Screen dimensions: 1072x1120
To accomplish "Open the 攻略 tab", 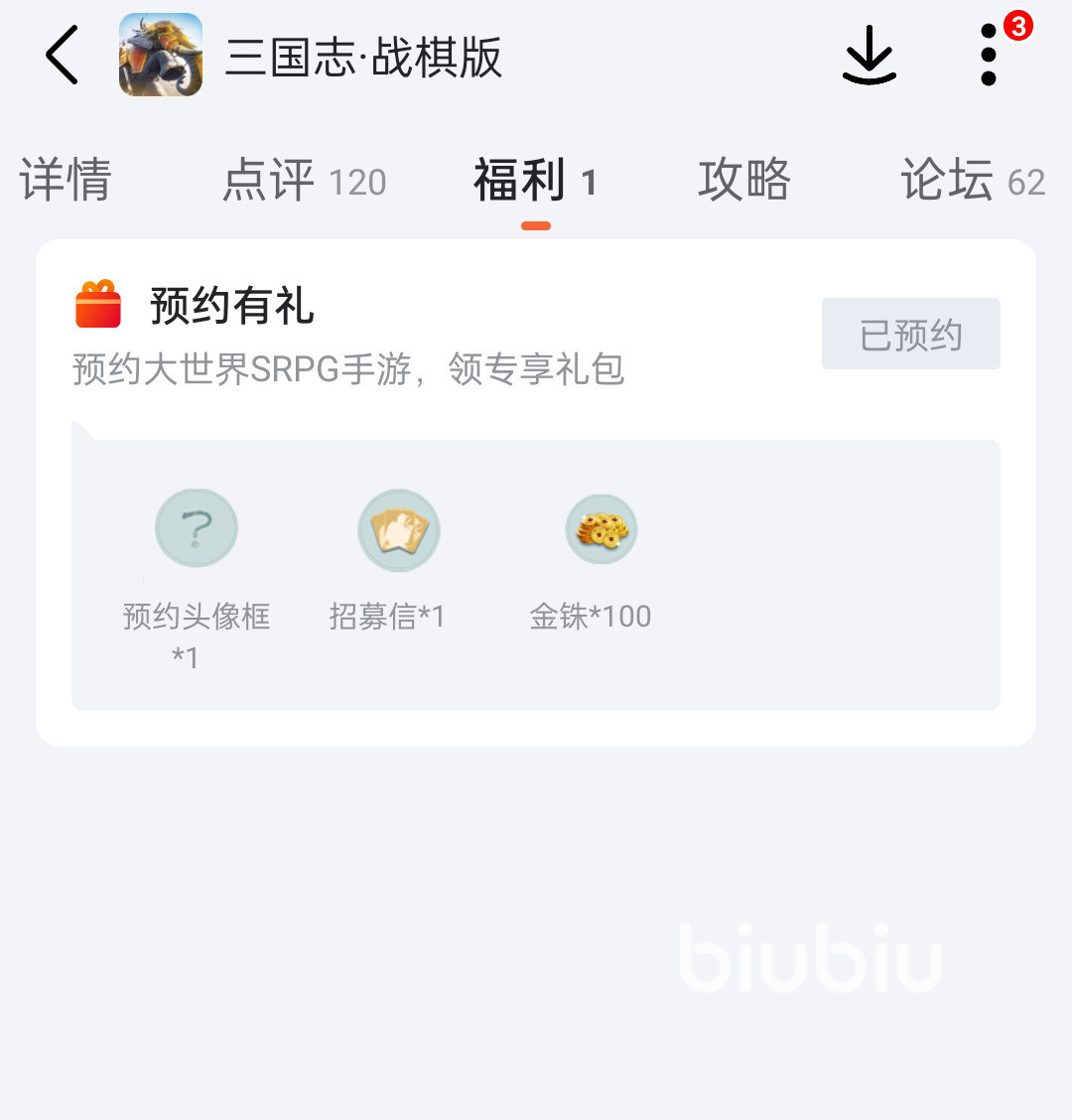I will (x=743, y=181).
